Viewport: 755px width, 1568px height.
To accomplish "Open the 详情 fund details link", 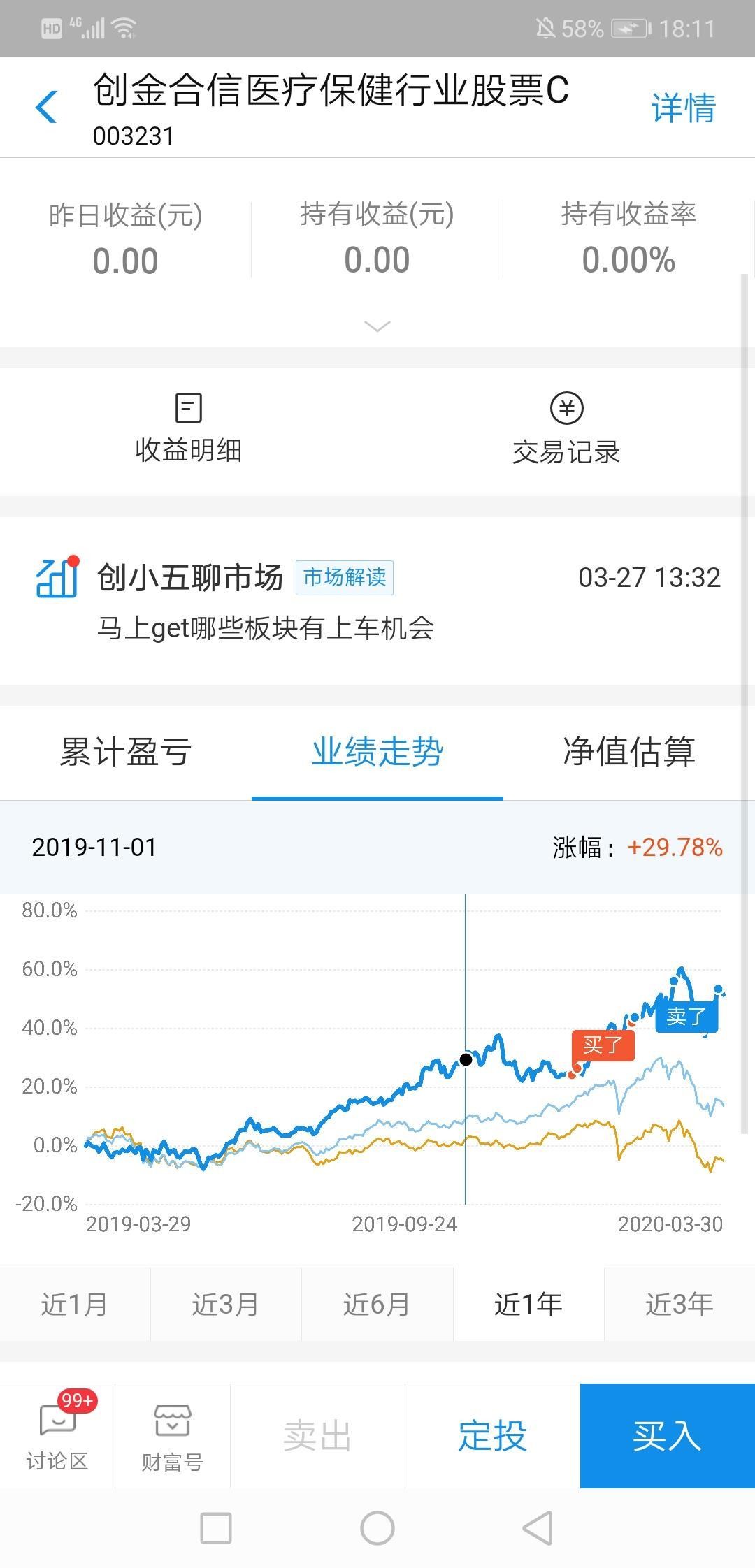I will 683,108.
